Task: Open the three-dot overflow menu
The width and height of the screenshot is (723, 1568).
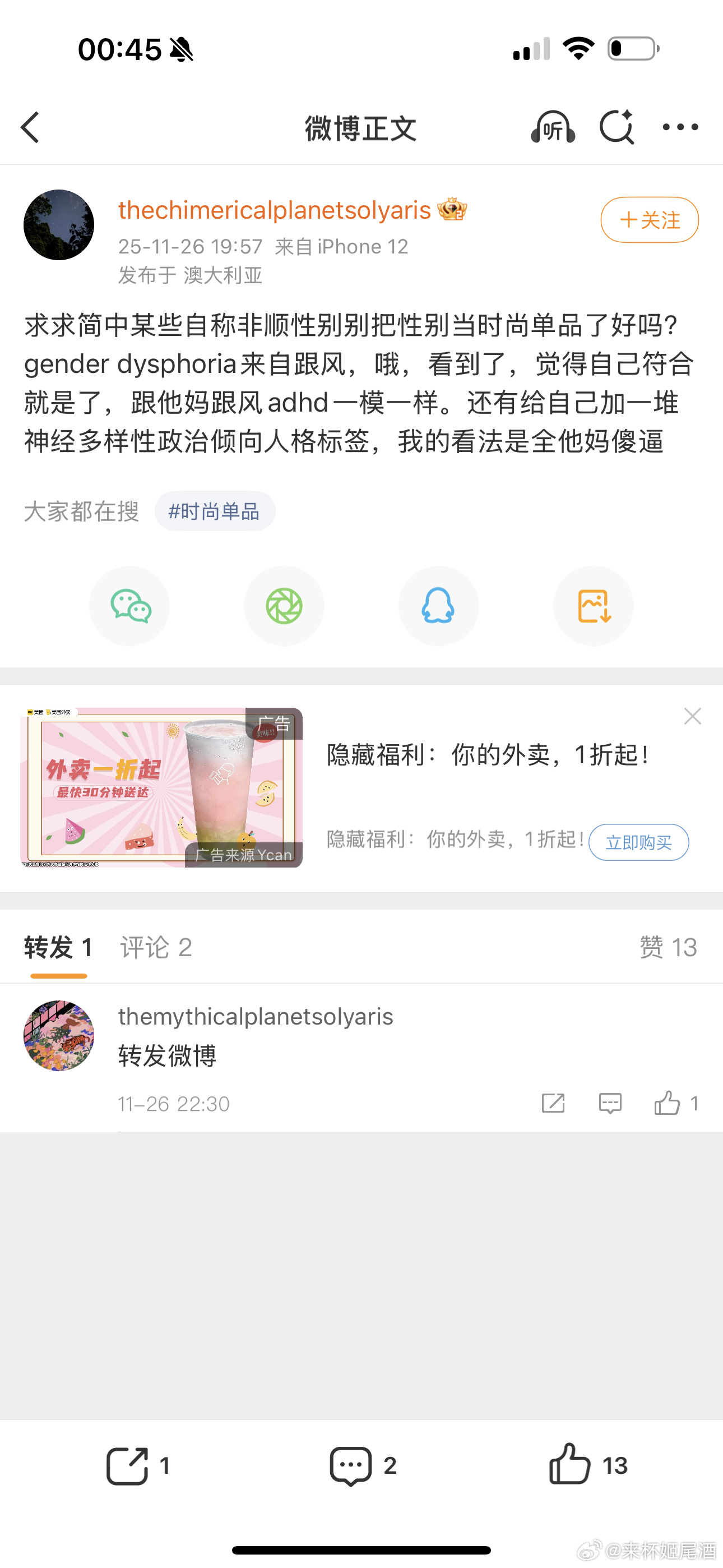Action: click(x=680, y=127)
